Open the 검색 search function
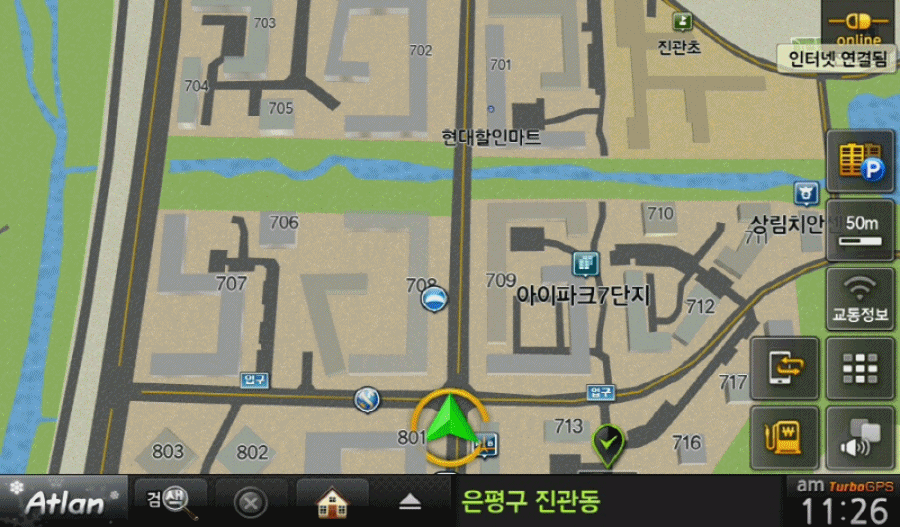This screenshot has height=527, width=900. pyautogui.click(x=169, y=498)
